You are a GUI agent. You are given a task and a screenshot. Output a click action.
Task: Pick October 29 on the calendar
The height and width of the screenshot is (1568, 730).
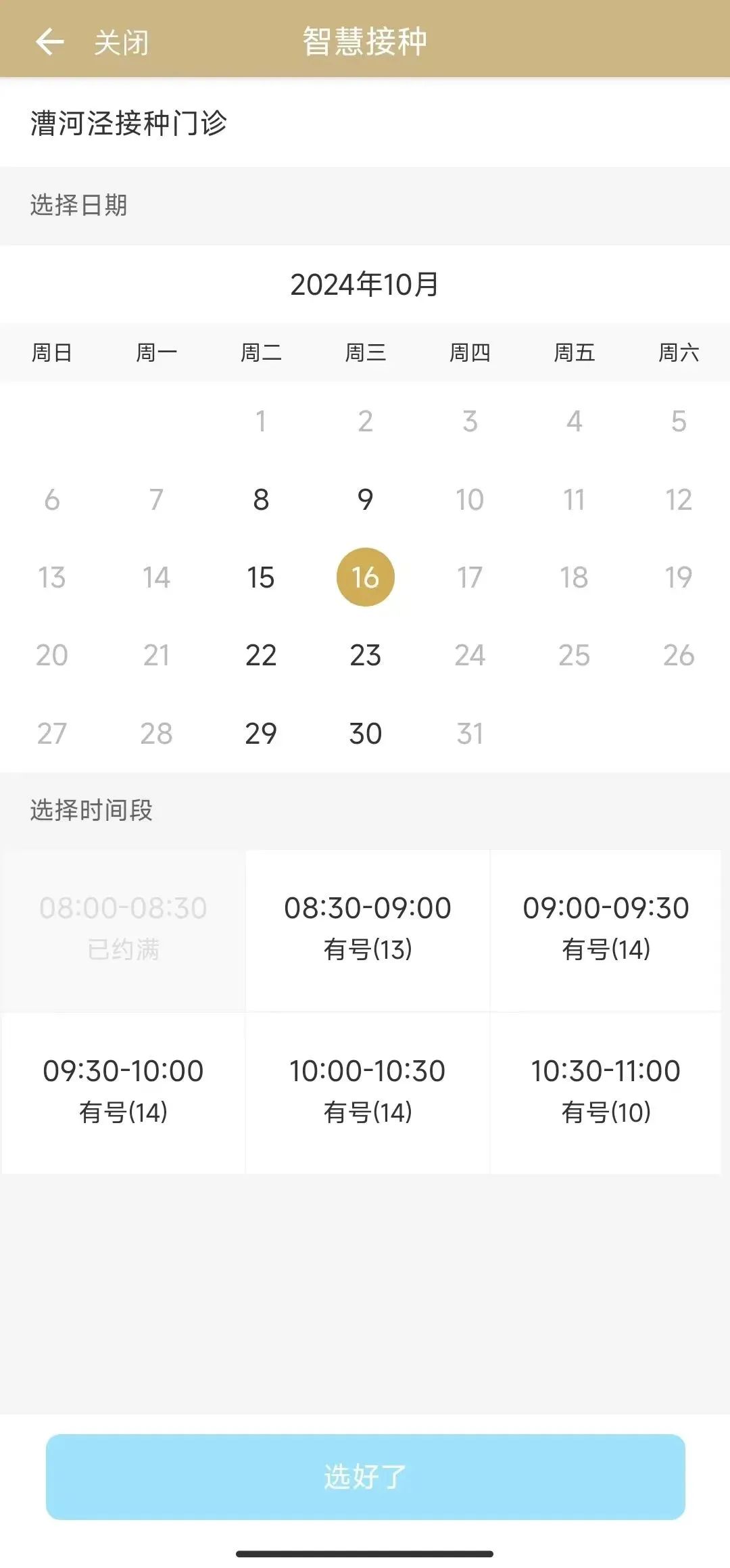[261, 734]
